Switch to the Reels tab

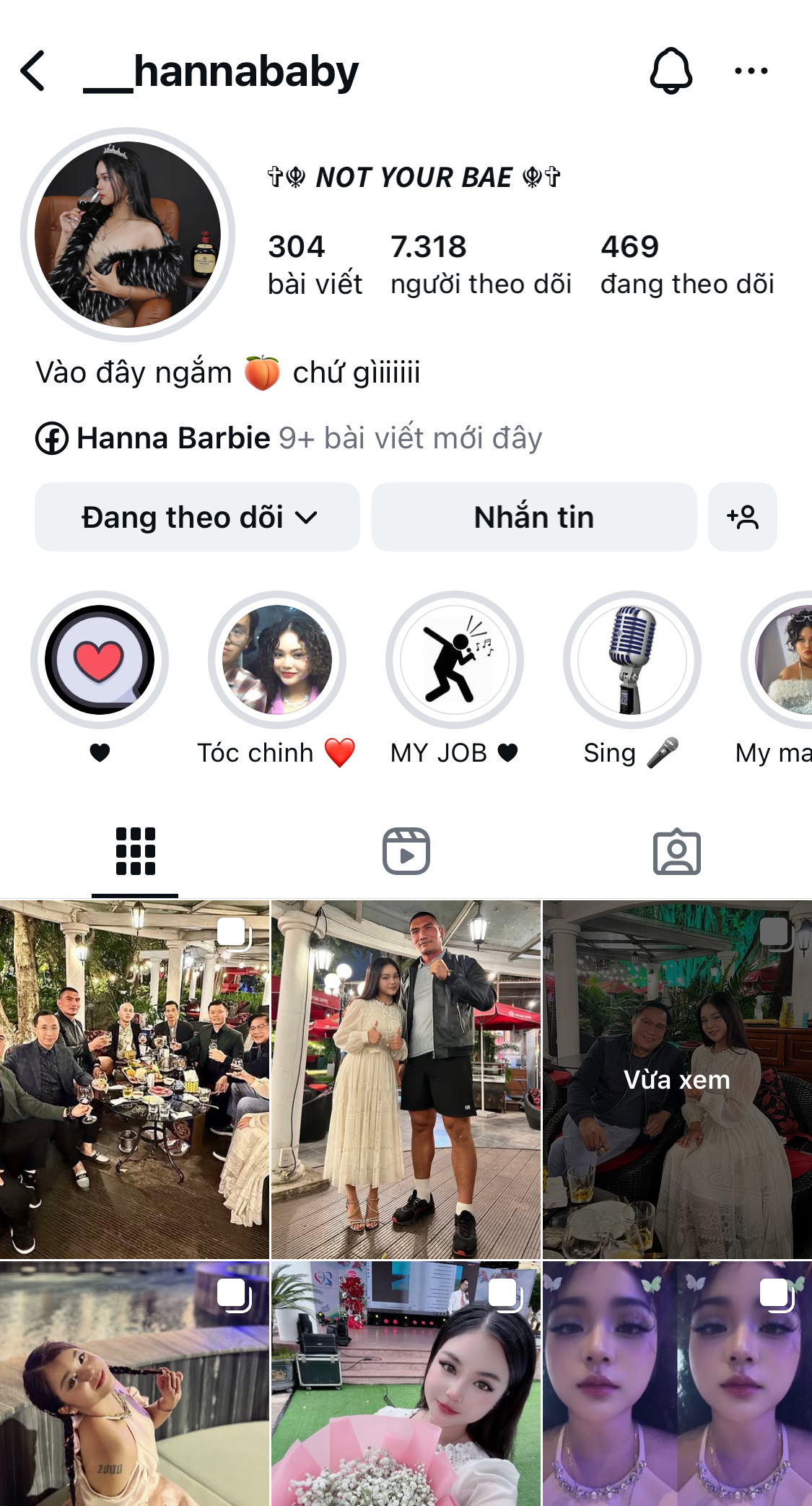click(x=406, y=852)
